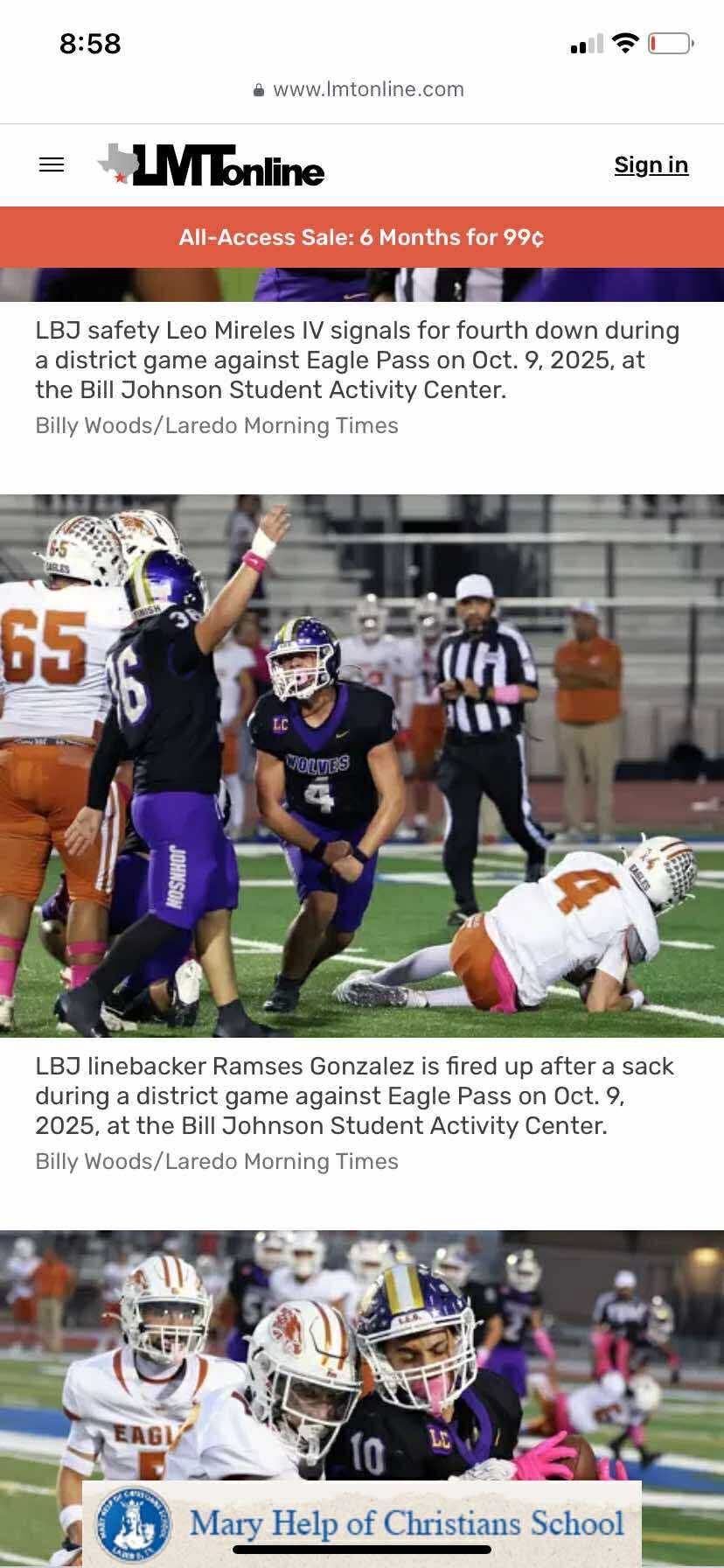Open the All-Access Sale offer banner
Screen dimensions: 724x1568
[x=362, y=237]
